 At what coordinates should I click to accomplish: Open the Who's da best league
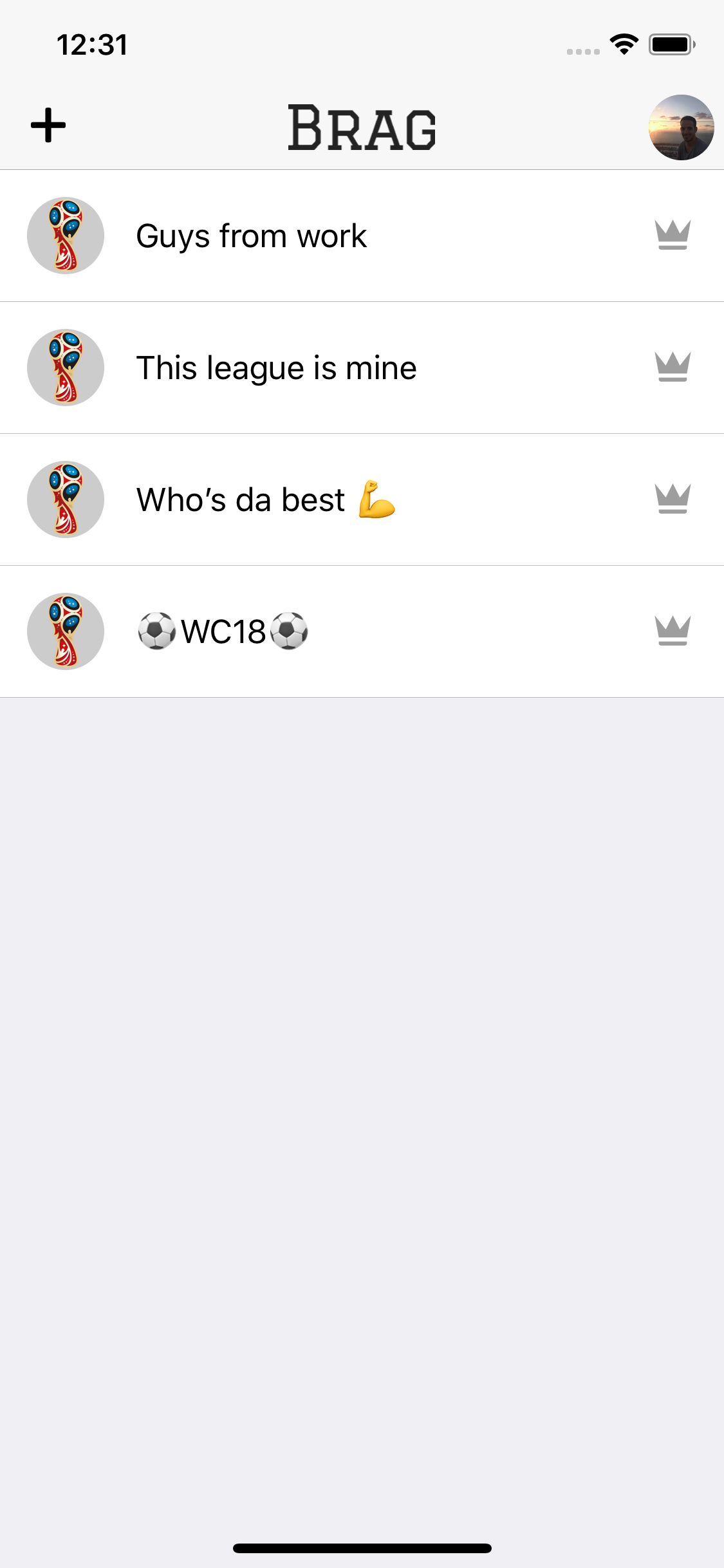[x=265, y=500]
